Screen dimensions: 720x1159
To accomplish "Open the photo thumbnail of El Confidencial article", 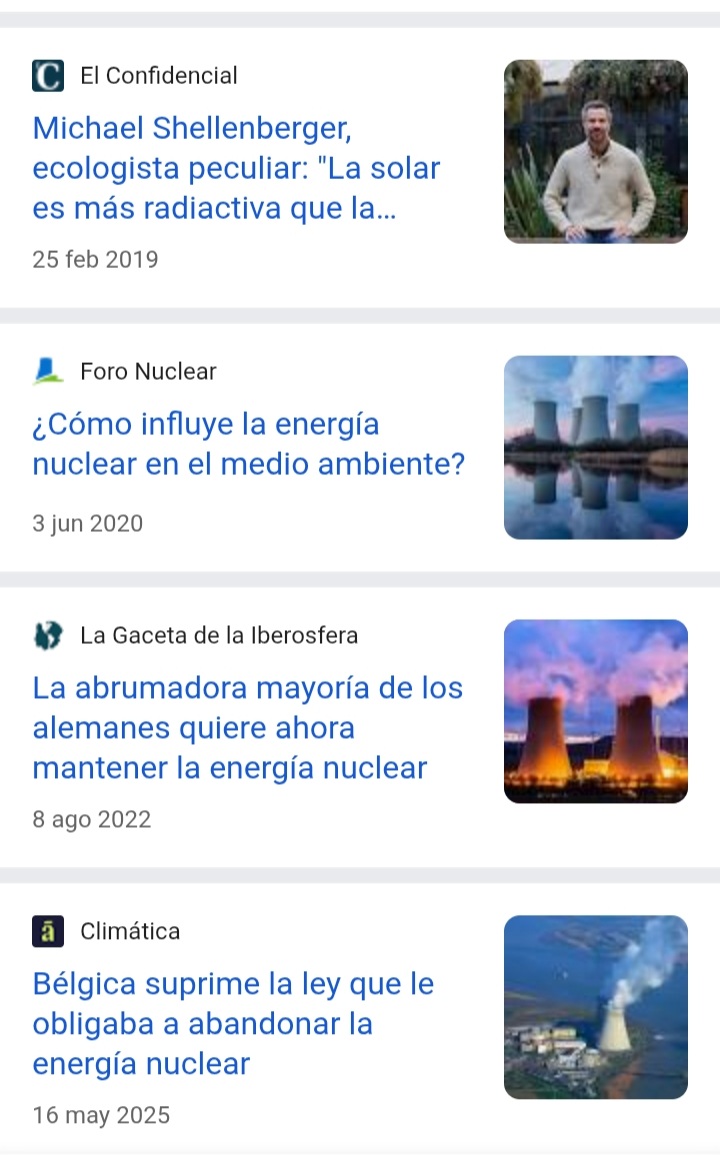I will pos(596,152).
